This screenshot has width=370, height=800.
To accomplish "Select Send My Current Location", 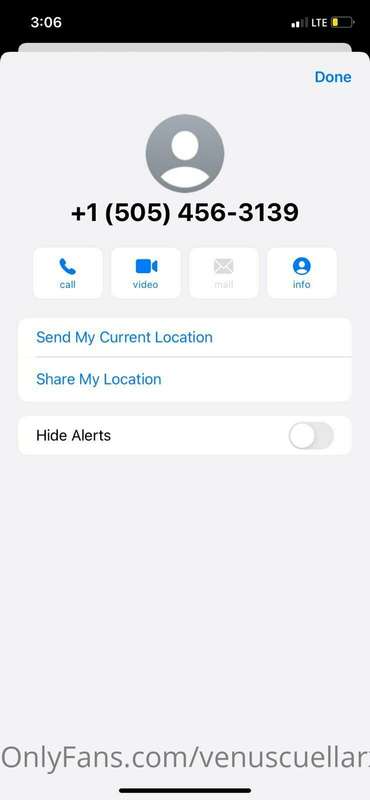I will click(x=185, y=337).
